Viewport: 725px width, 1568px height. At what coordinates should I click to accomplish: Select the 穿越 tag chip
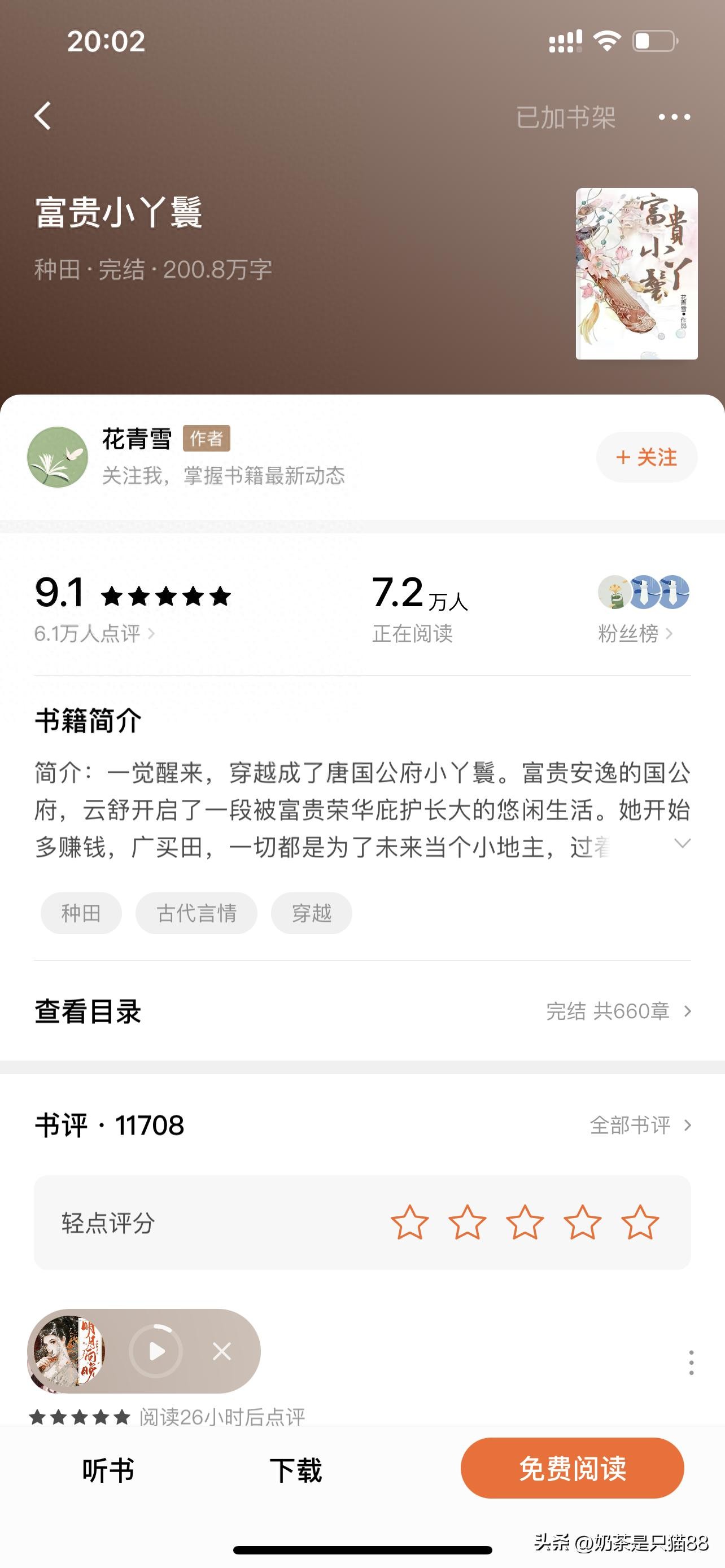311,913
